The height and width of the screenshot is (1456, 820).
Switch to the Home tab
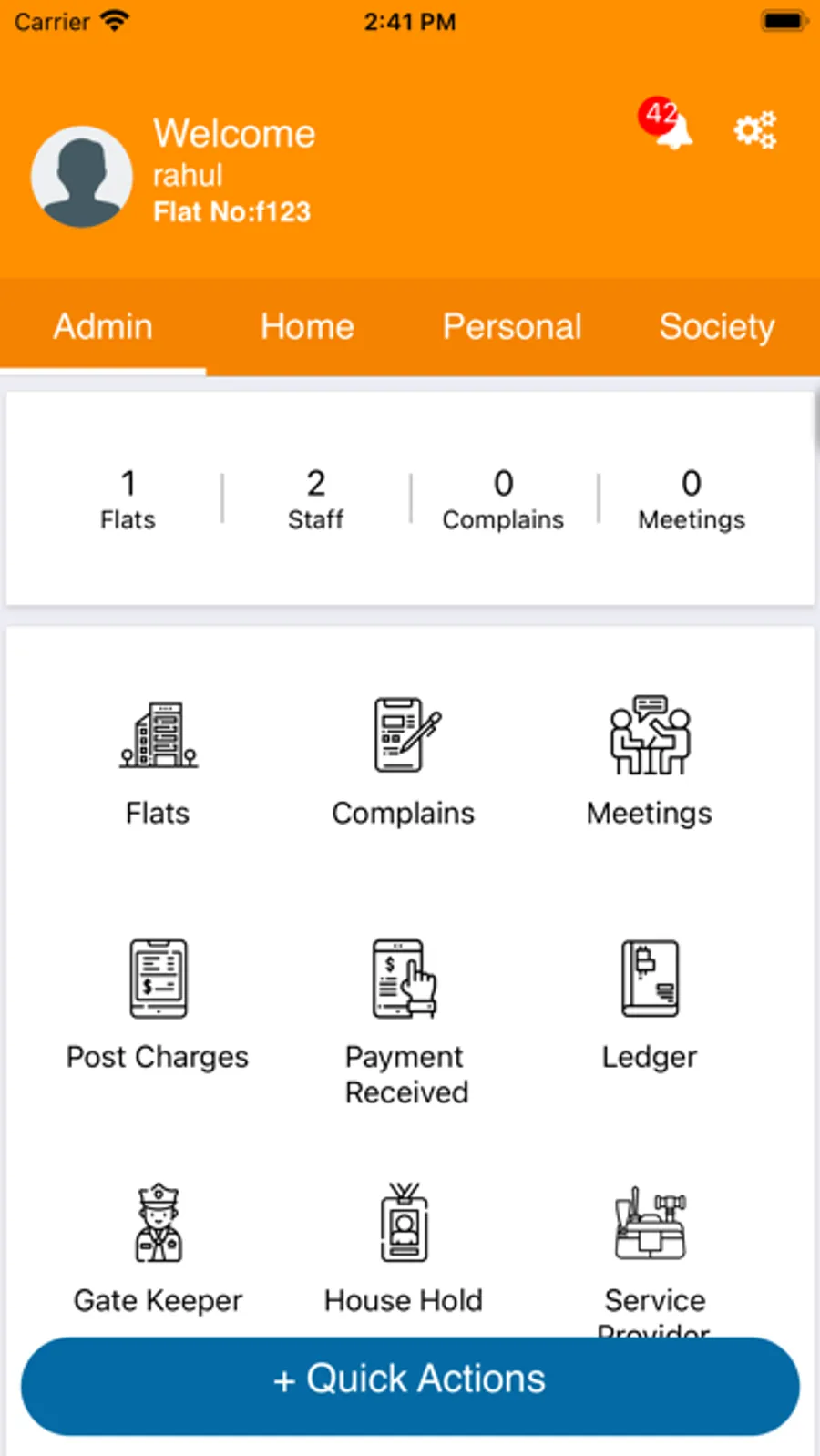307,326
